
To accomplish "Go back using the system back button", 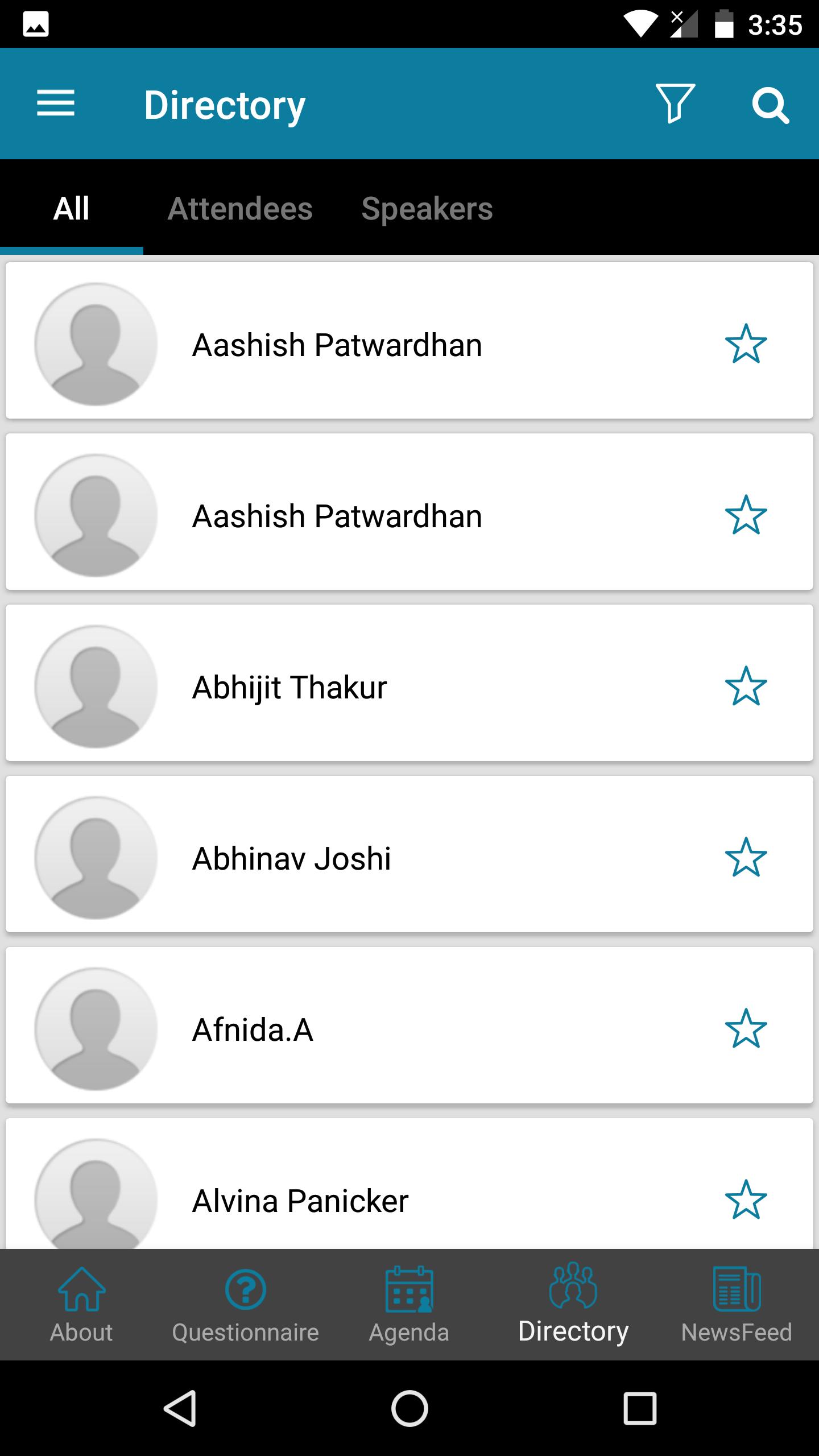I will coord(181,1408).
